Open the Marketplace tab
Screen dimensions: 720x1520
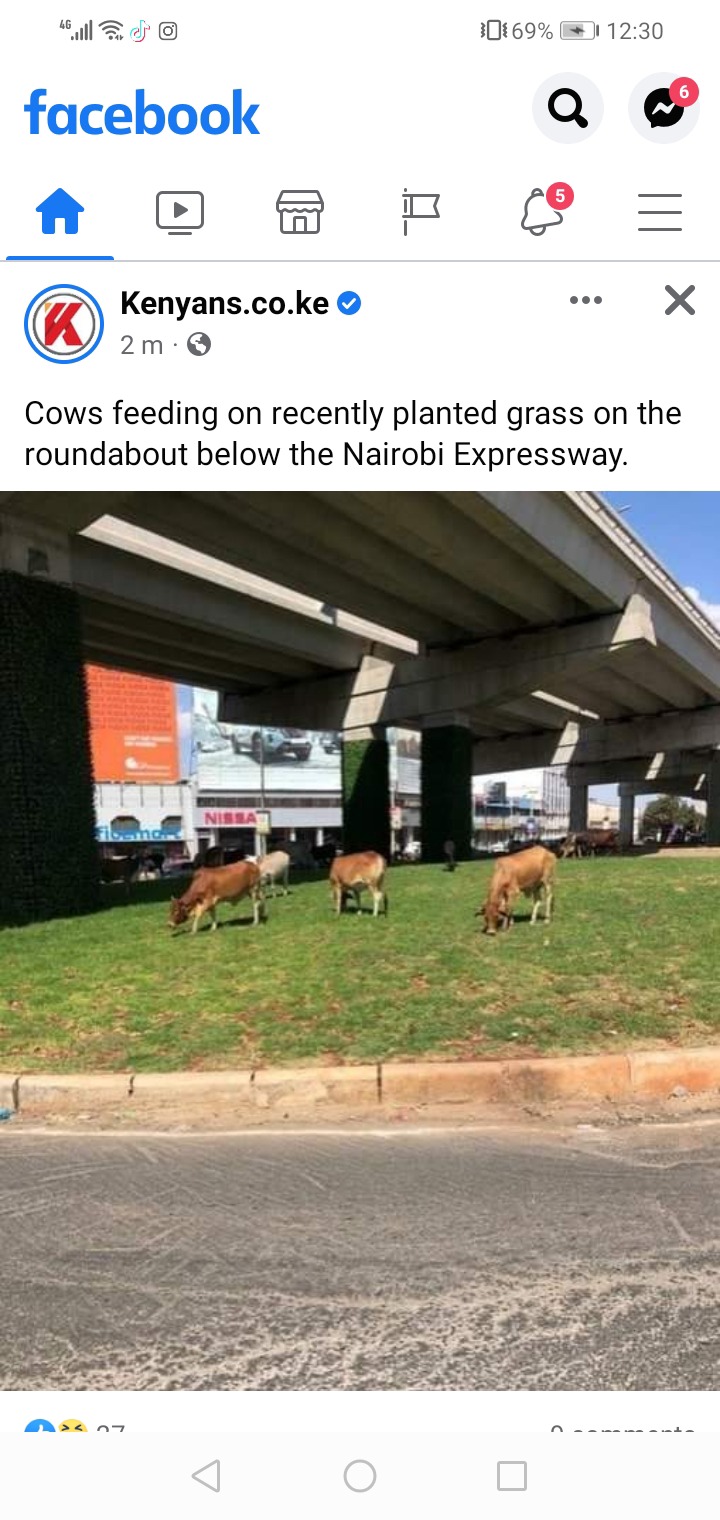tap(300, 212)
